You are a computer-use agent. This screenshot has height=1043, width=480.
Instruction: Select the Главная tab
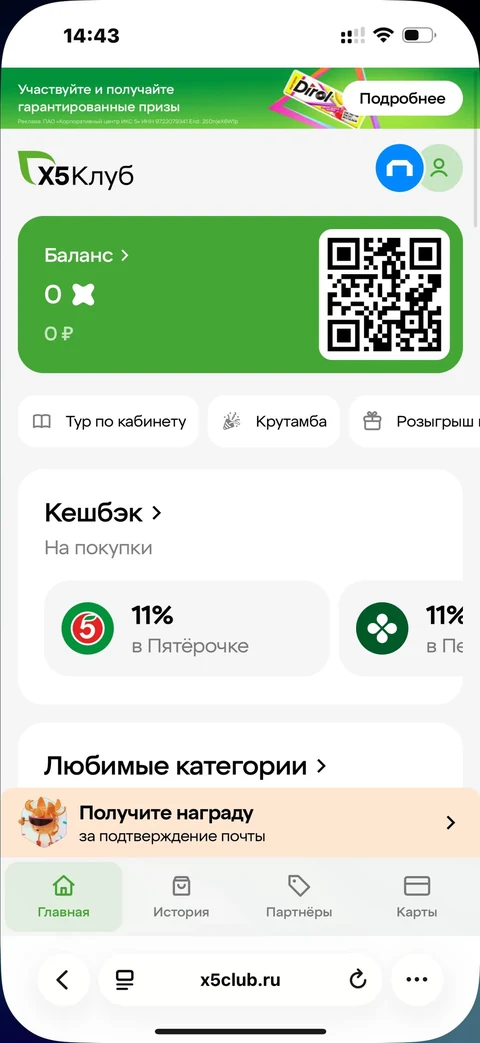click(x=63, y=897)
